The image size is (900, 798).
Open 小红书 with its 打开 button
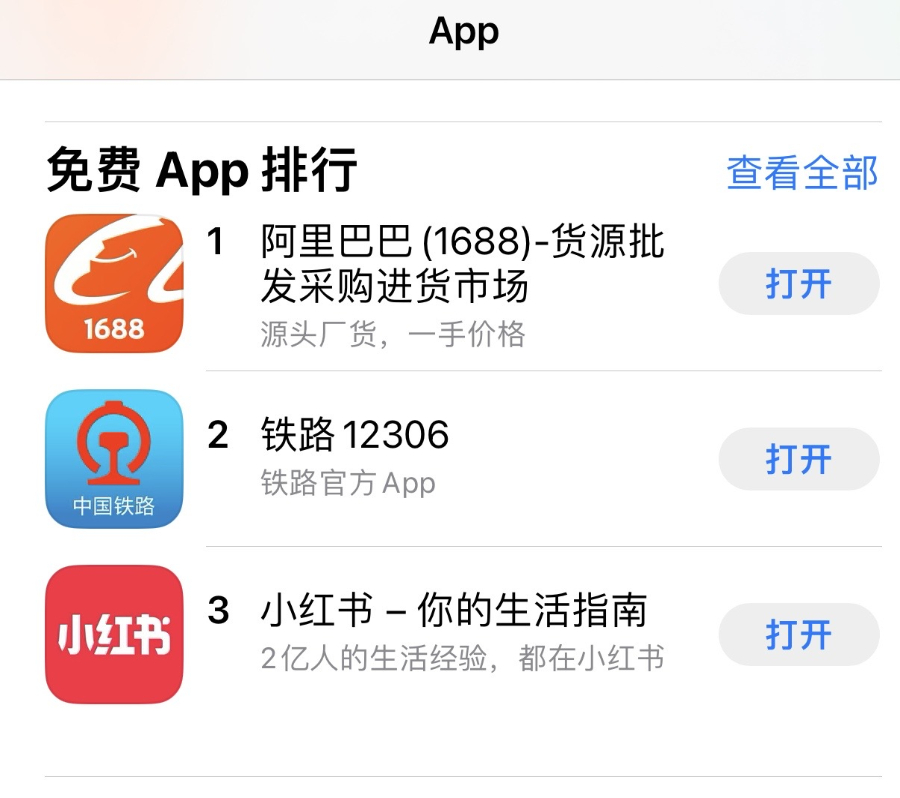pyautogui.click(x=798, y=634)
